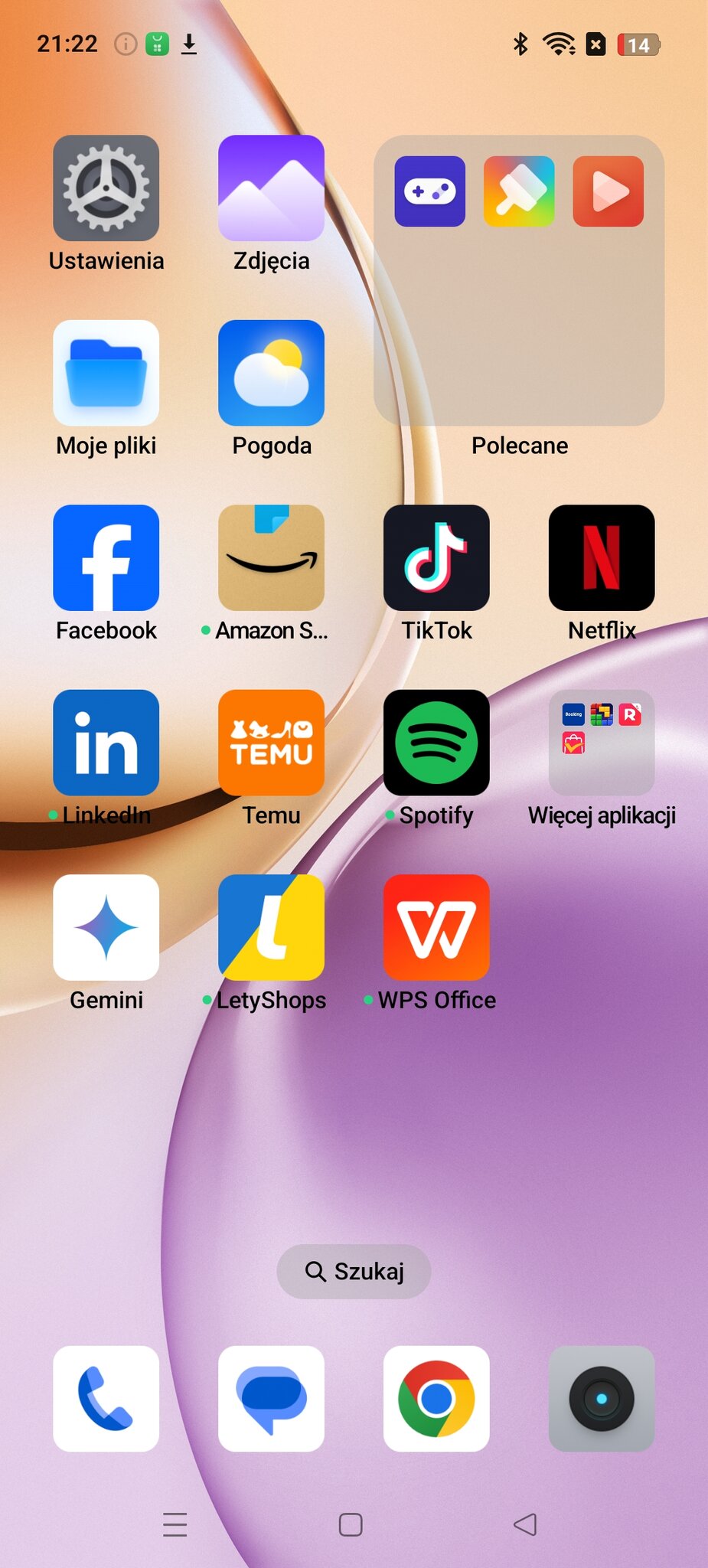
Task: Launch the Zdjęcia photos app
Action: click(271, 188)
